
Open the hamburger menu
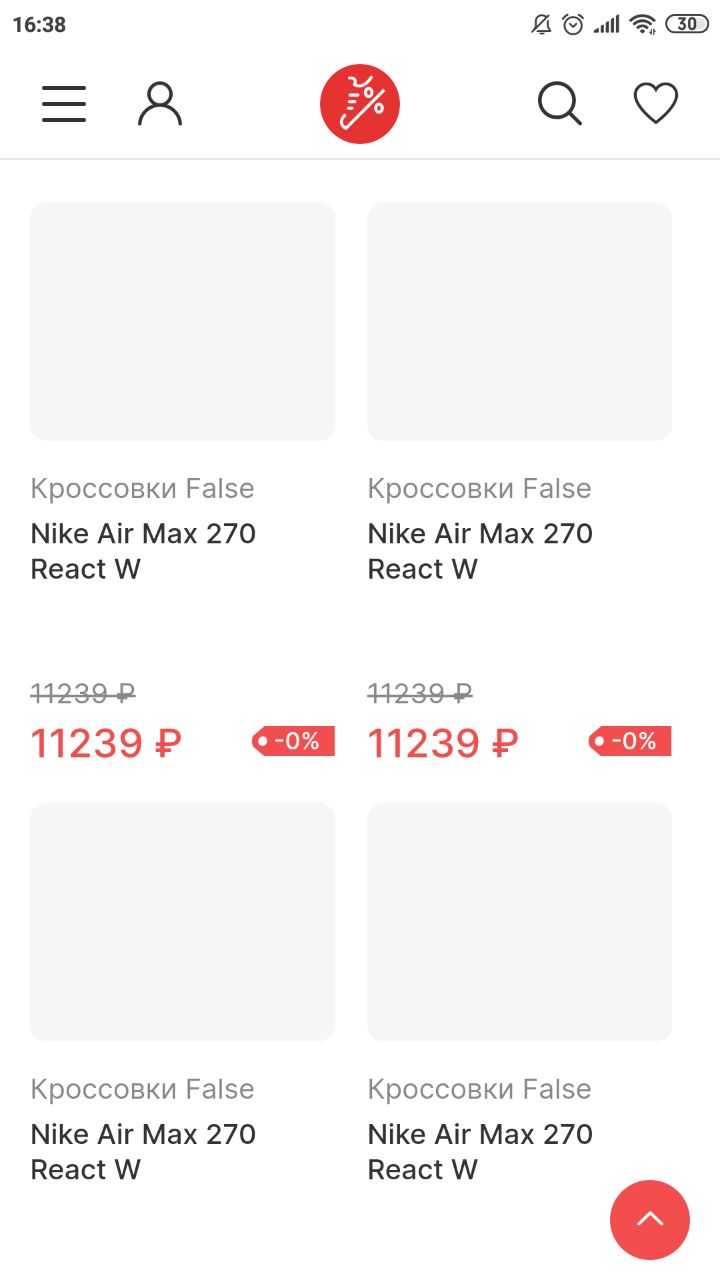[x=64, y=104]
